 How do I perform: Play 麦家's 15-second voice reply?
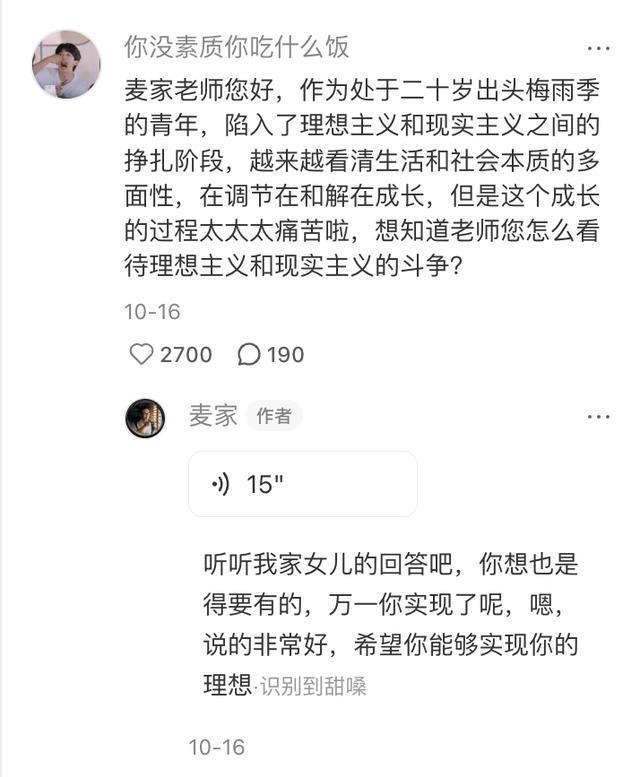coord(302,484)
